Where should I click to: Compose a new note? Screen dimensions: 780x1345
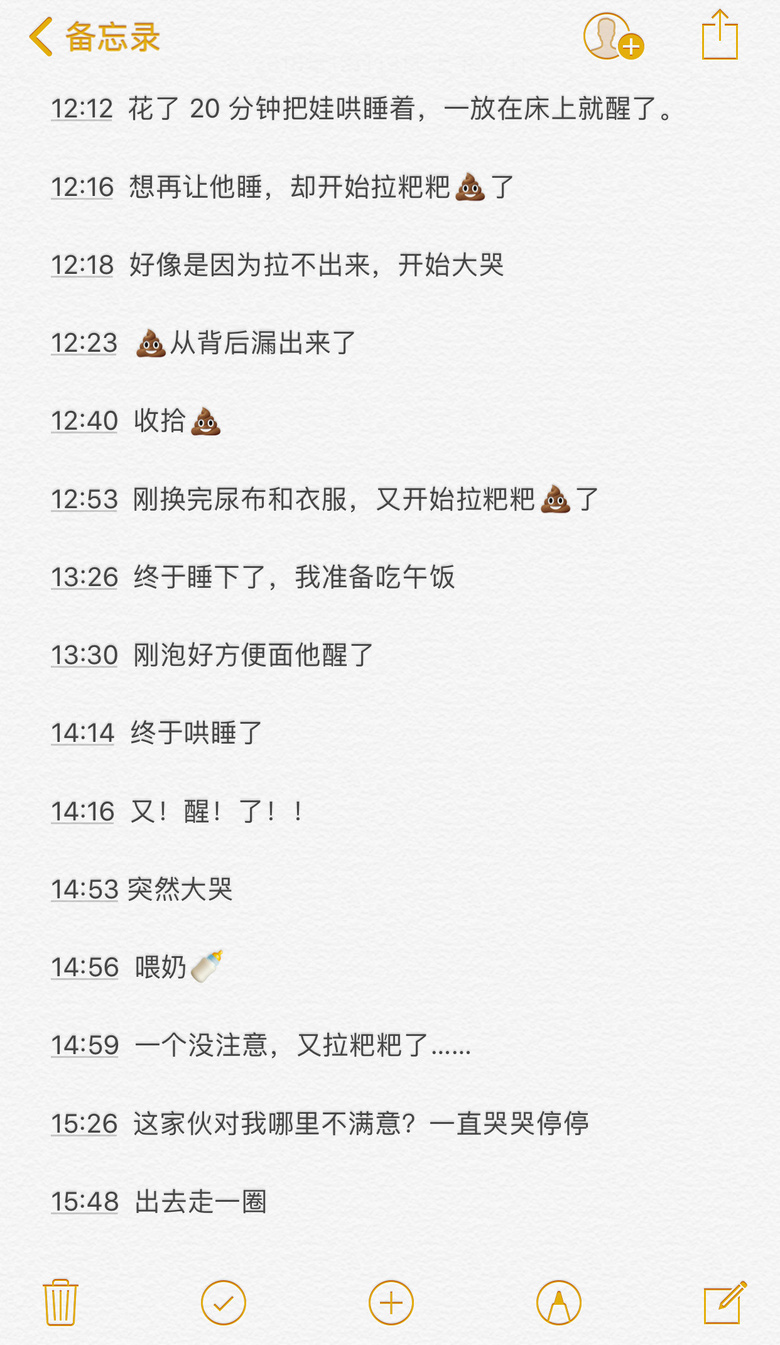pyautogui.click(x=725, y=1302)
